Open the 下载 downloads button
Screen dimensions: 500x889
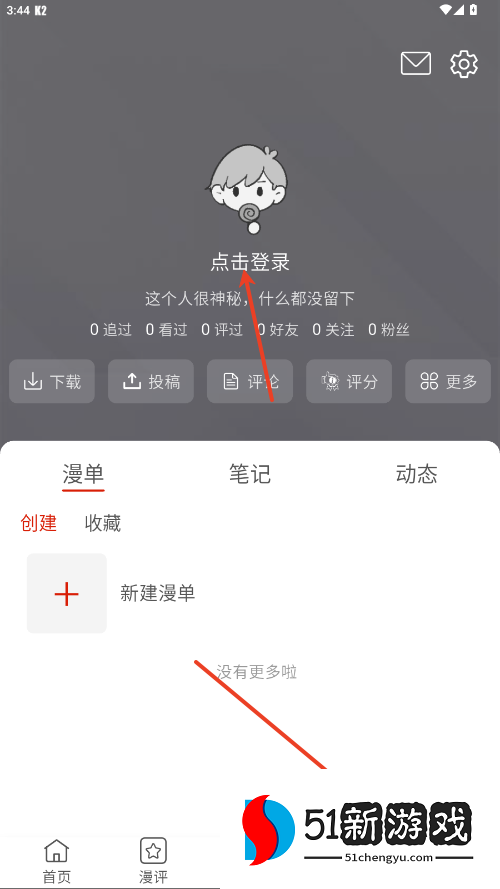click(52, 381)
